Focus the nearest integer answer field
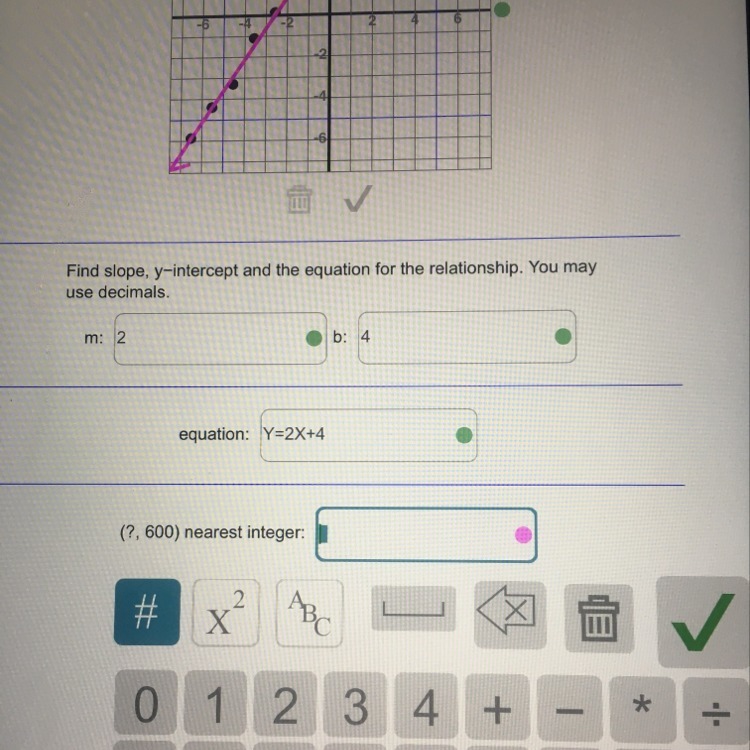Viewport: 750px width, 750px height. pos(426,535)
